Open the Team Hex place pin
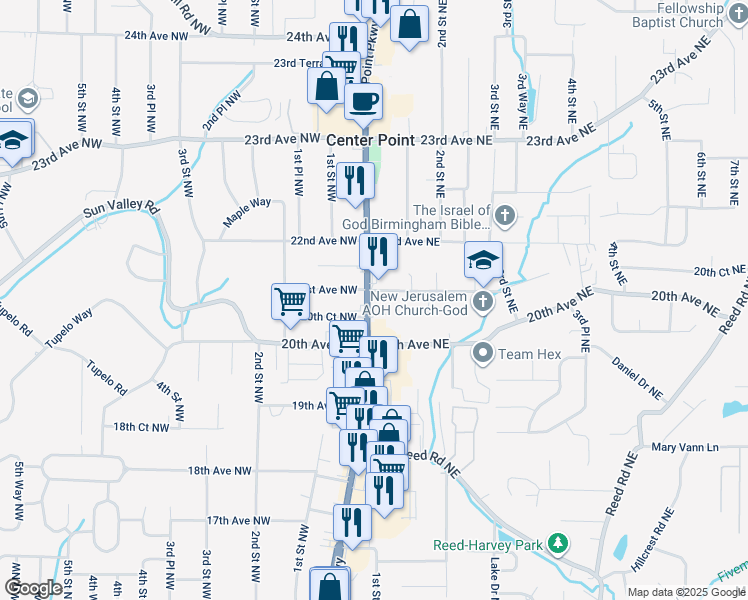 point(483,354)
